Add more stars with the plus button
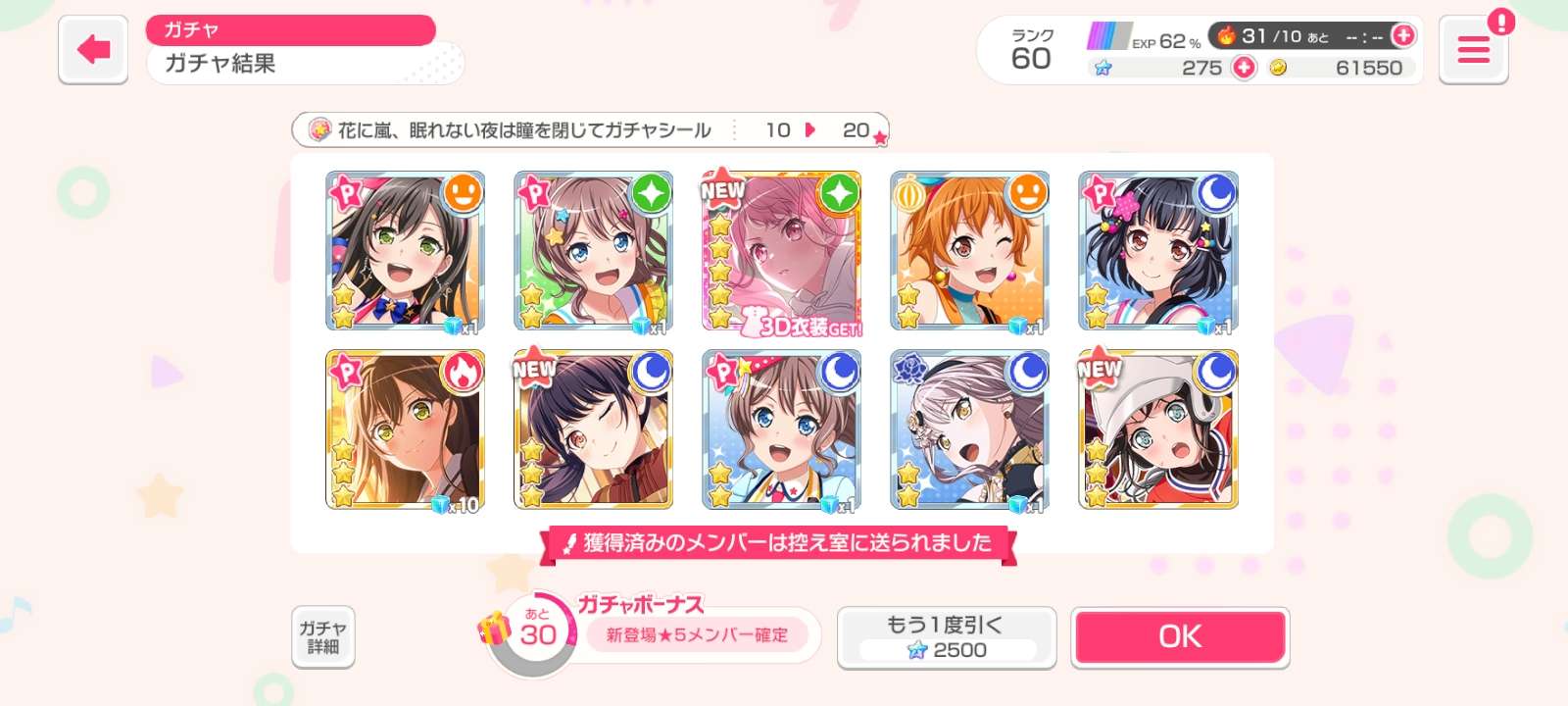This screenshot has height=706, width=1568. (1244, 68)
